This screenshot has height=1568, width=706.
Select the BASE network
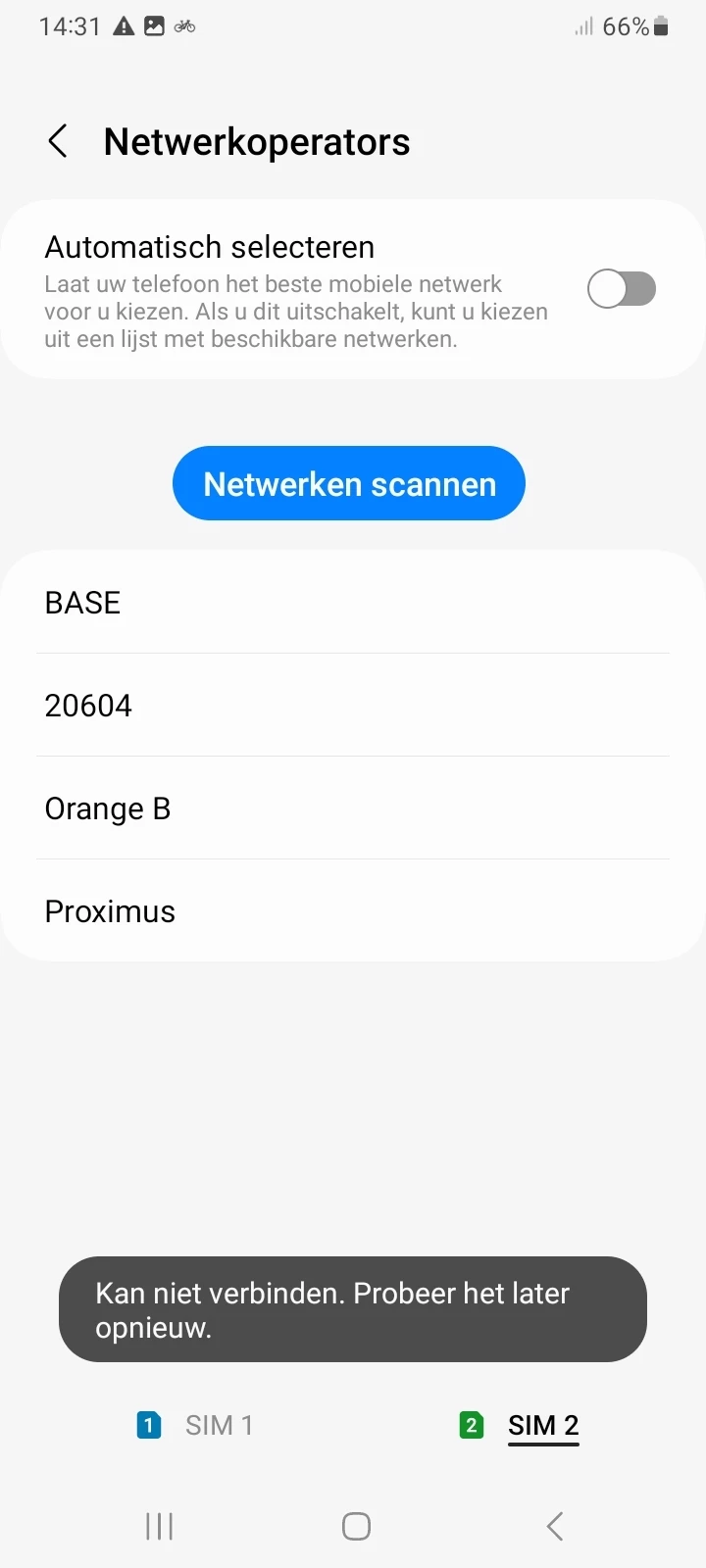pos(353,603)
